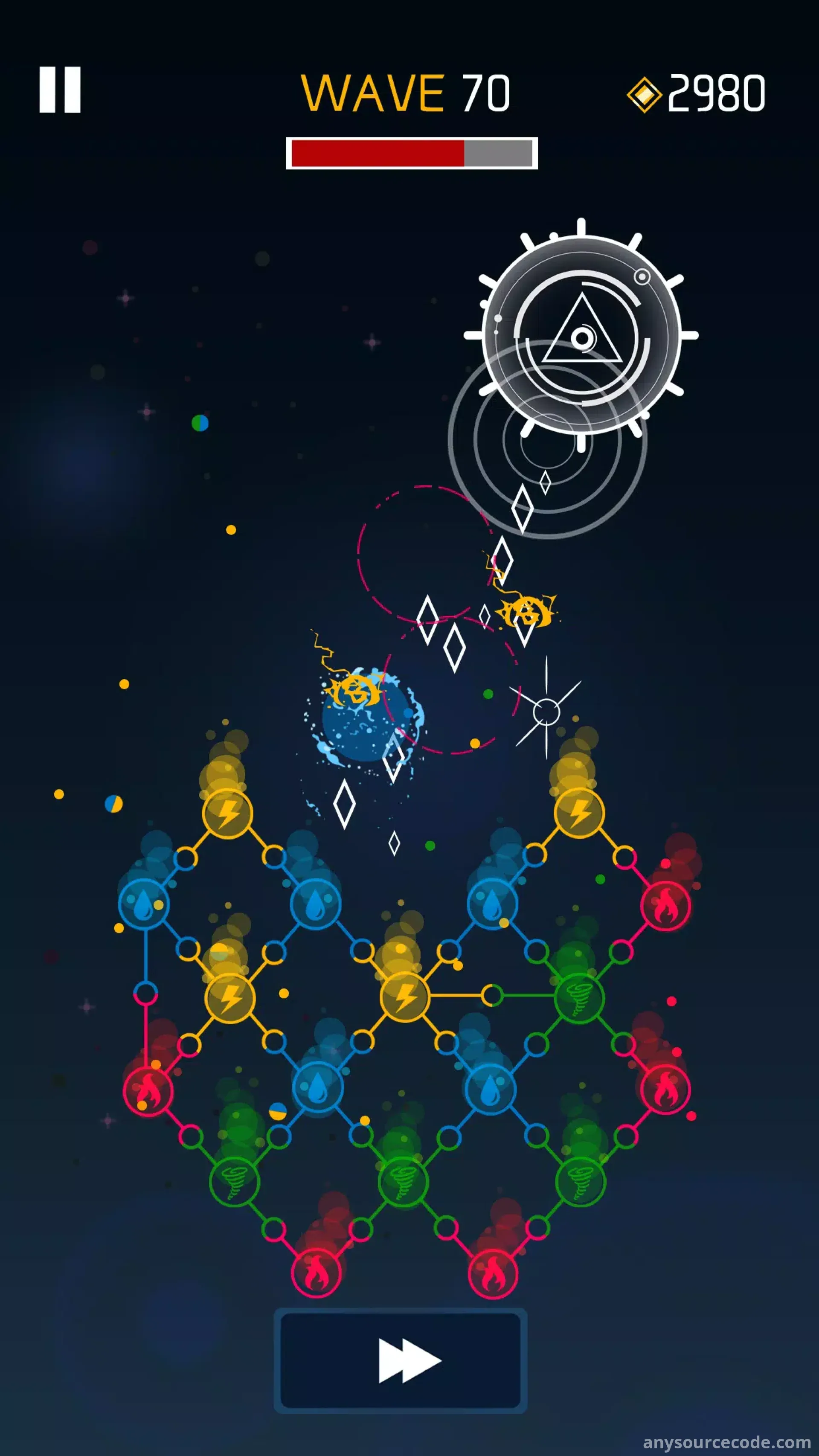
Task: Pause the game
Action: [x=60, y=90]
